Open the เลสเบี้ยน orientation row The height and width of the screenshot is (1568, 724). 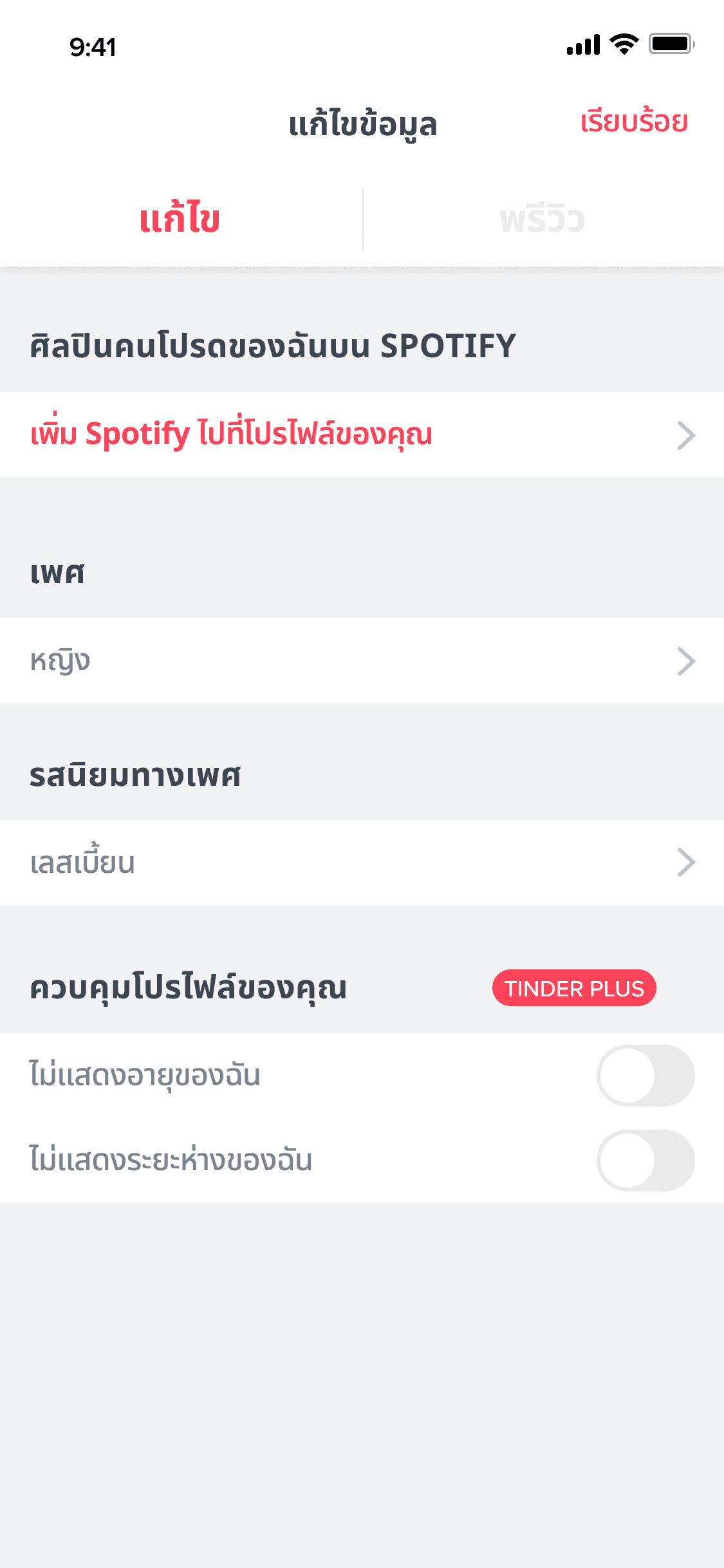point(362,863)
